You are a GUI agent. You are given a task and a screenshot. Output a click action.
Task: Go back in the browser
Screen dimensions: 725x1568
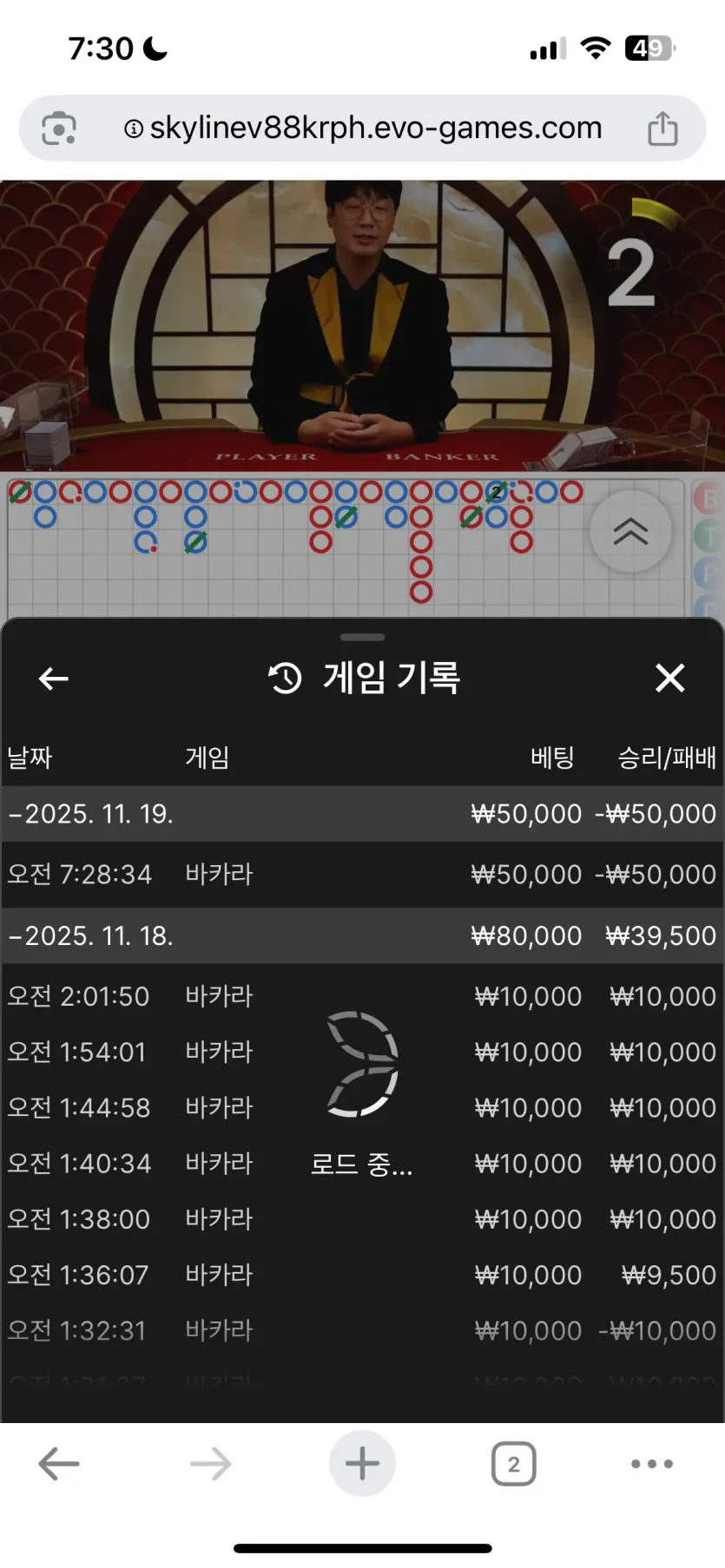tap(59, 1464)
